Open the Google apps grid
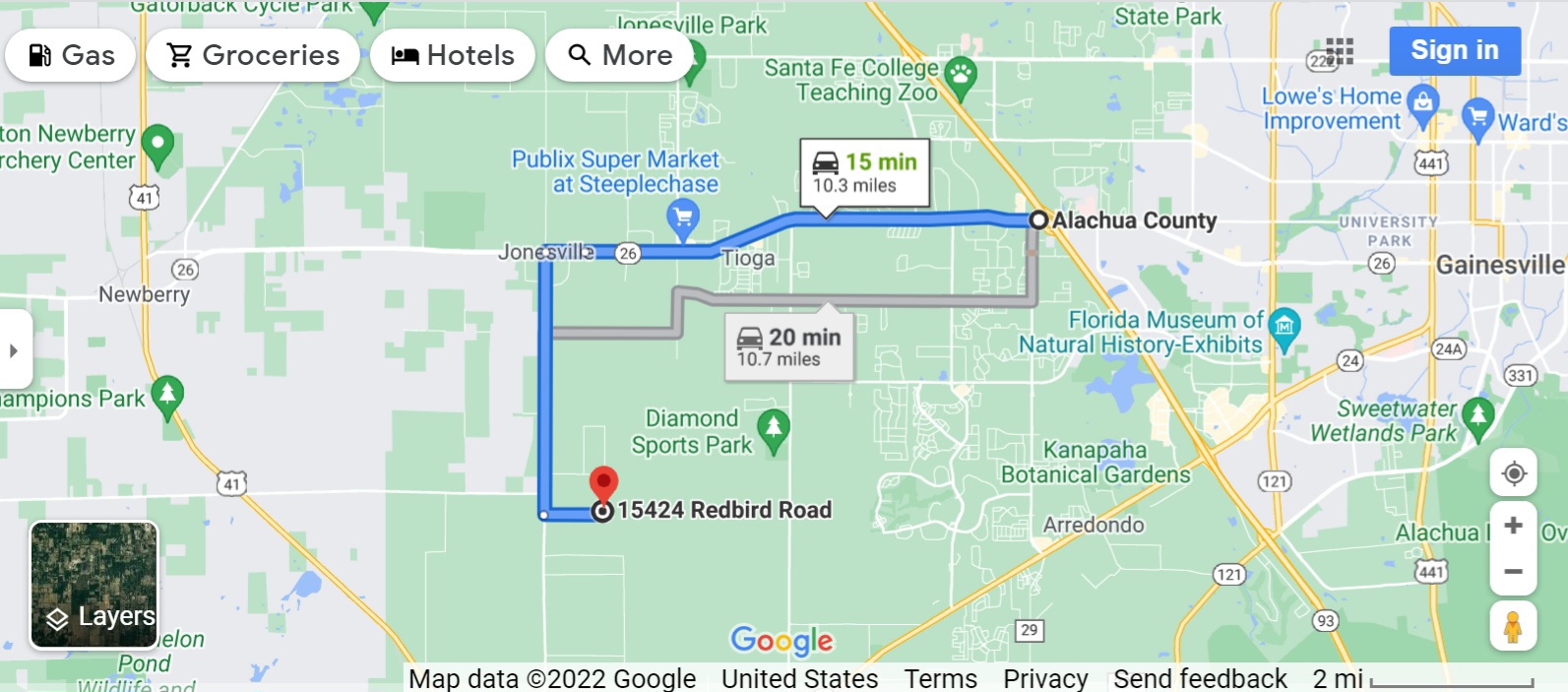Image resolution: width=1568 pixels, height=692 pixels. click(1340, 51)
